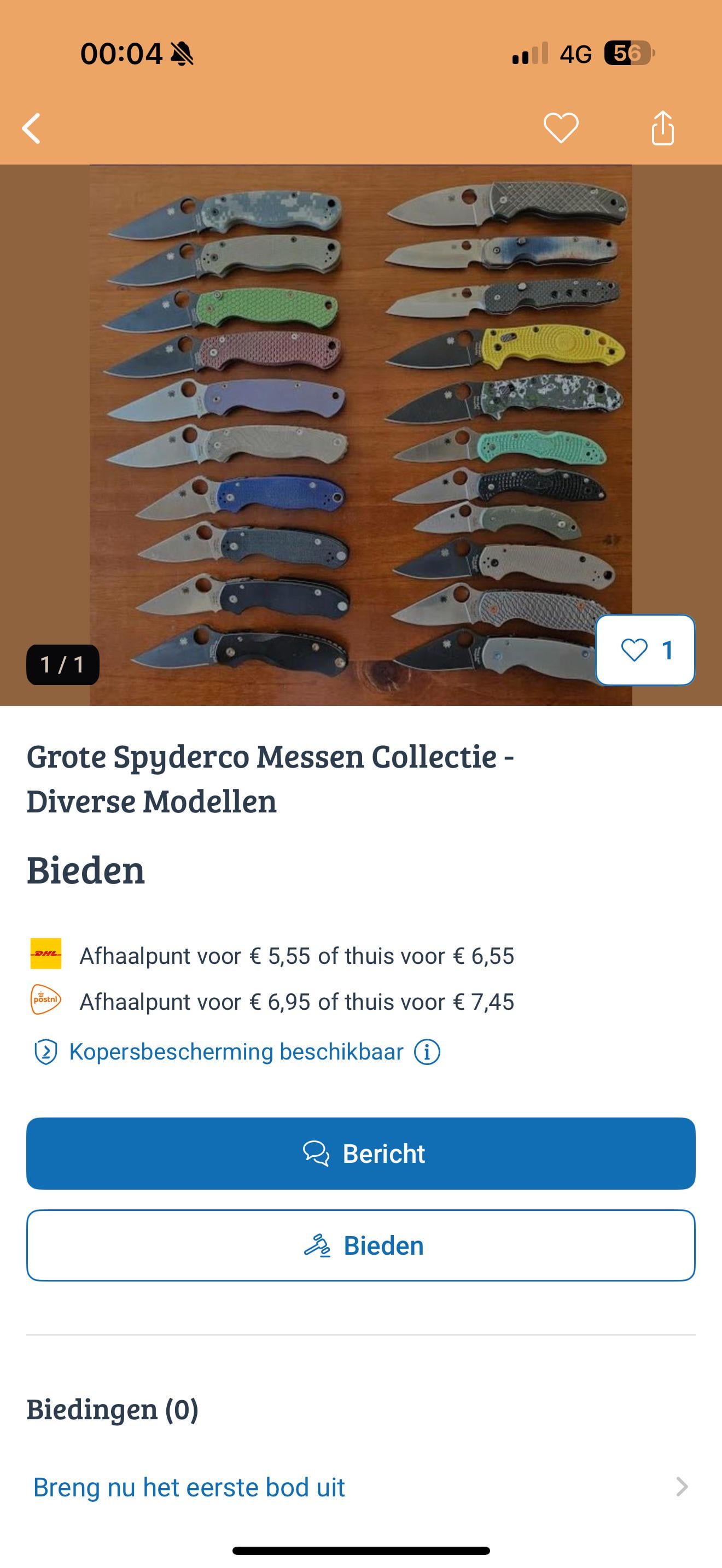
Task: Go back using the top-left arrow
Action: click(x=32, y=128)
